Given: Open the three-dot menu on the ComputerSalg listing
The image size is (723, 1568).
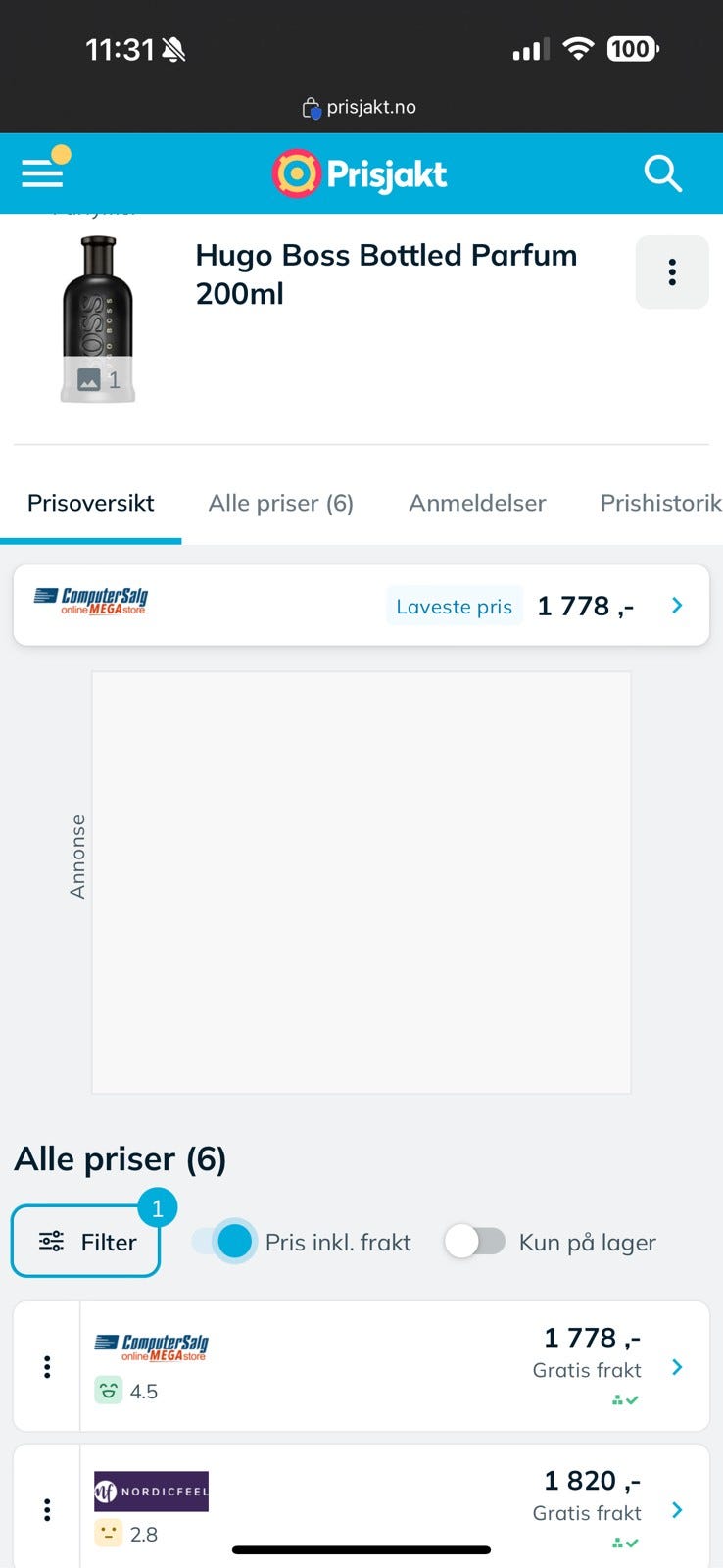Looking at the screenshot, I should click(x=46, y=1366).
